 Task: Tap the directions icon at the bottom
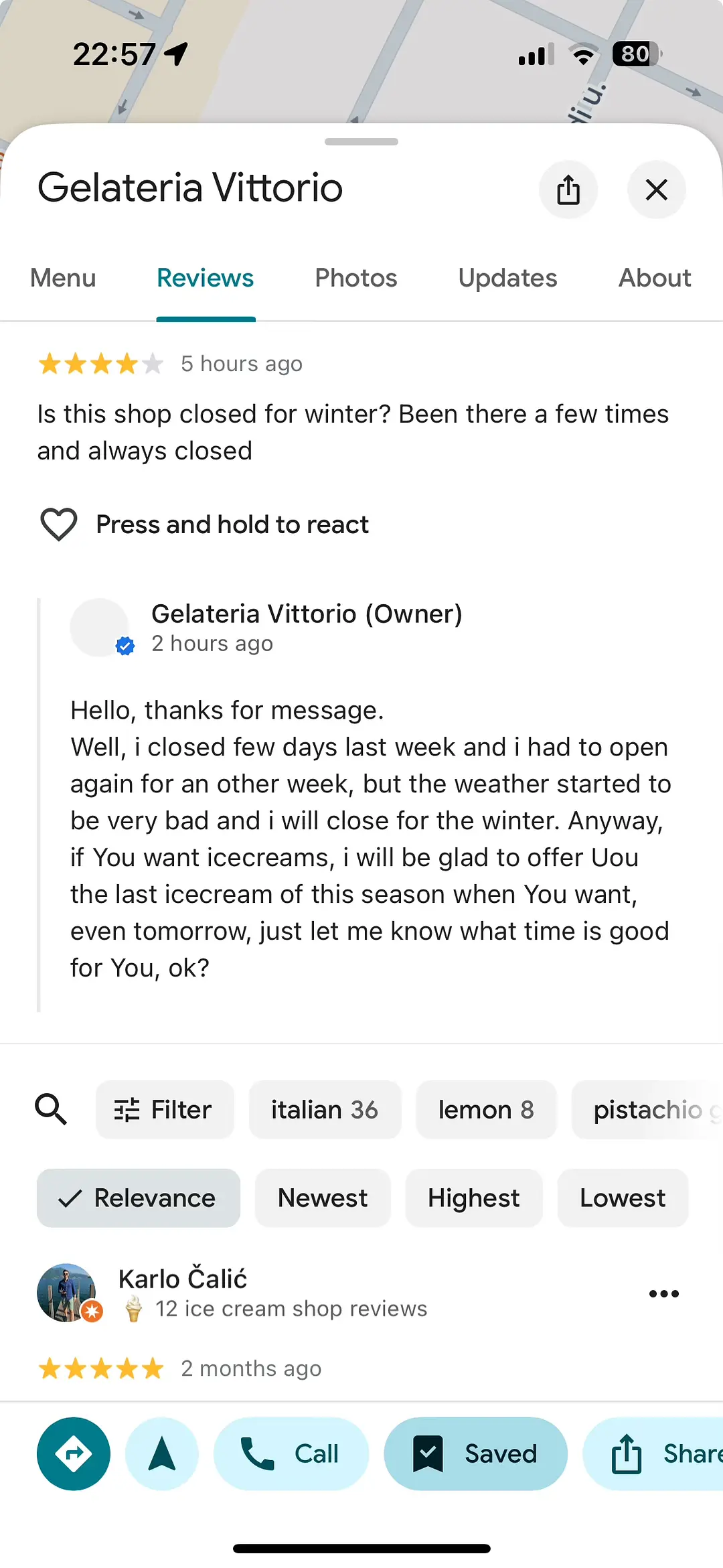coord(73,1453)
